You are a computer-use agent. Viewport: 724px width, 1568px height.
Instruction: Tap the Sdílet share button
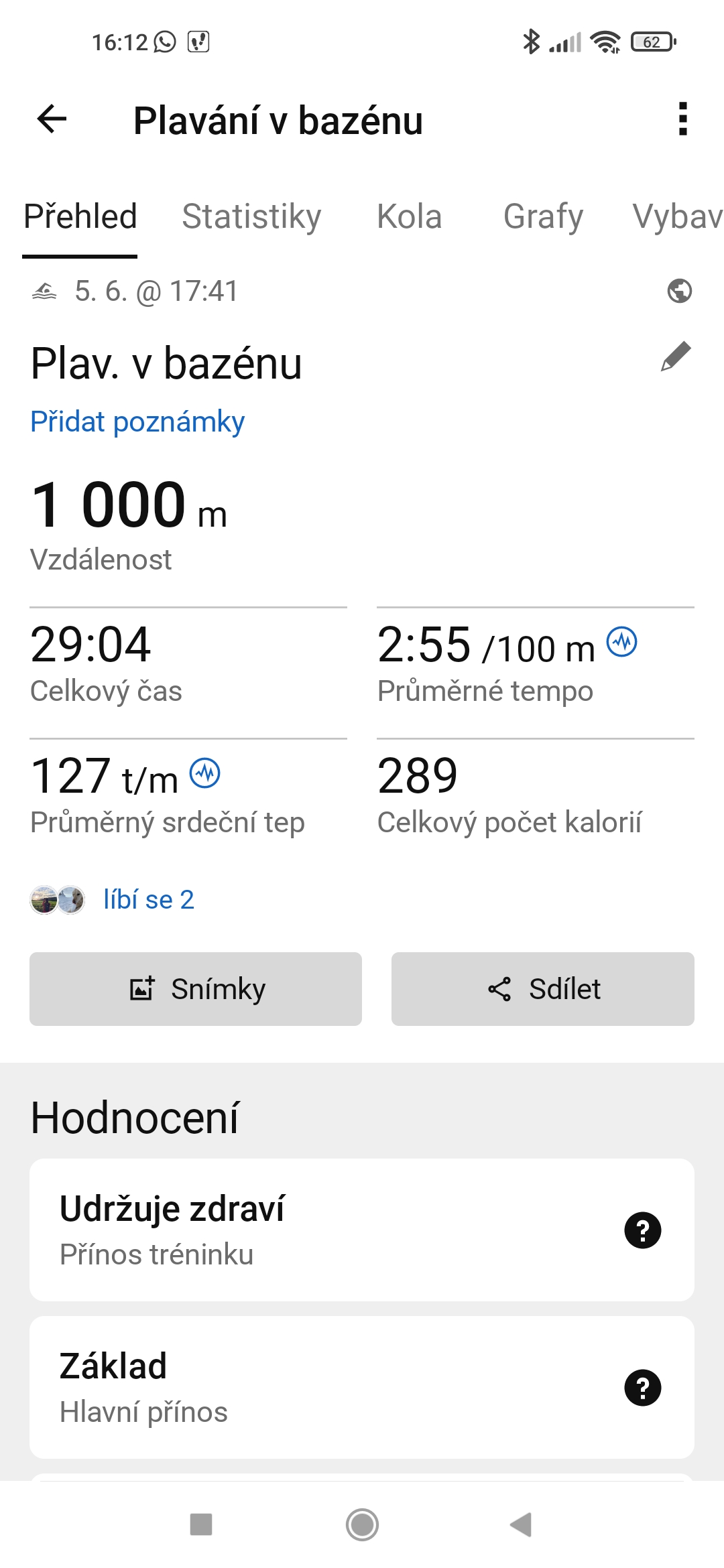[x=543, y=989]
